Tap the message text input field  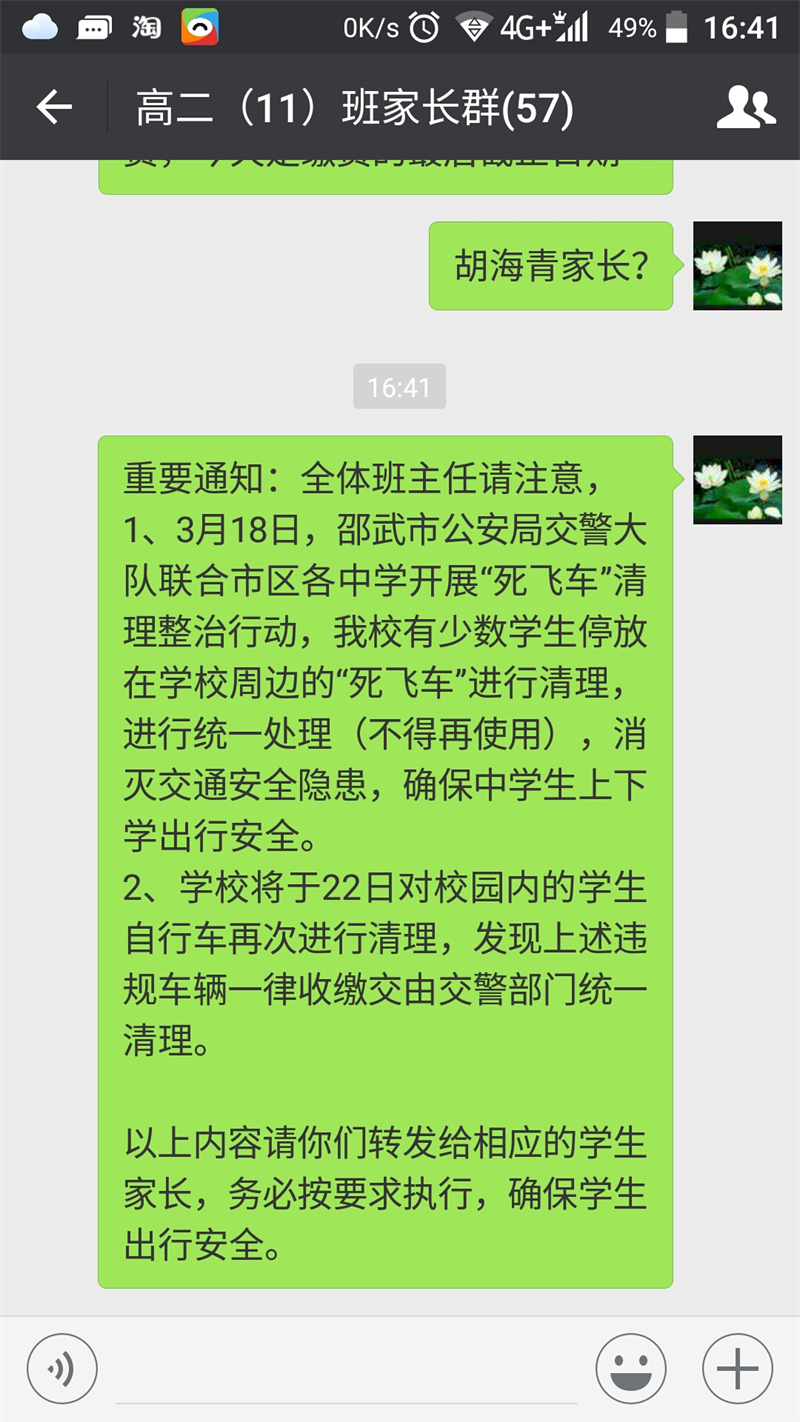(x=346, y=1370)
